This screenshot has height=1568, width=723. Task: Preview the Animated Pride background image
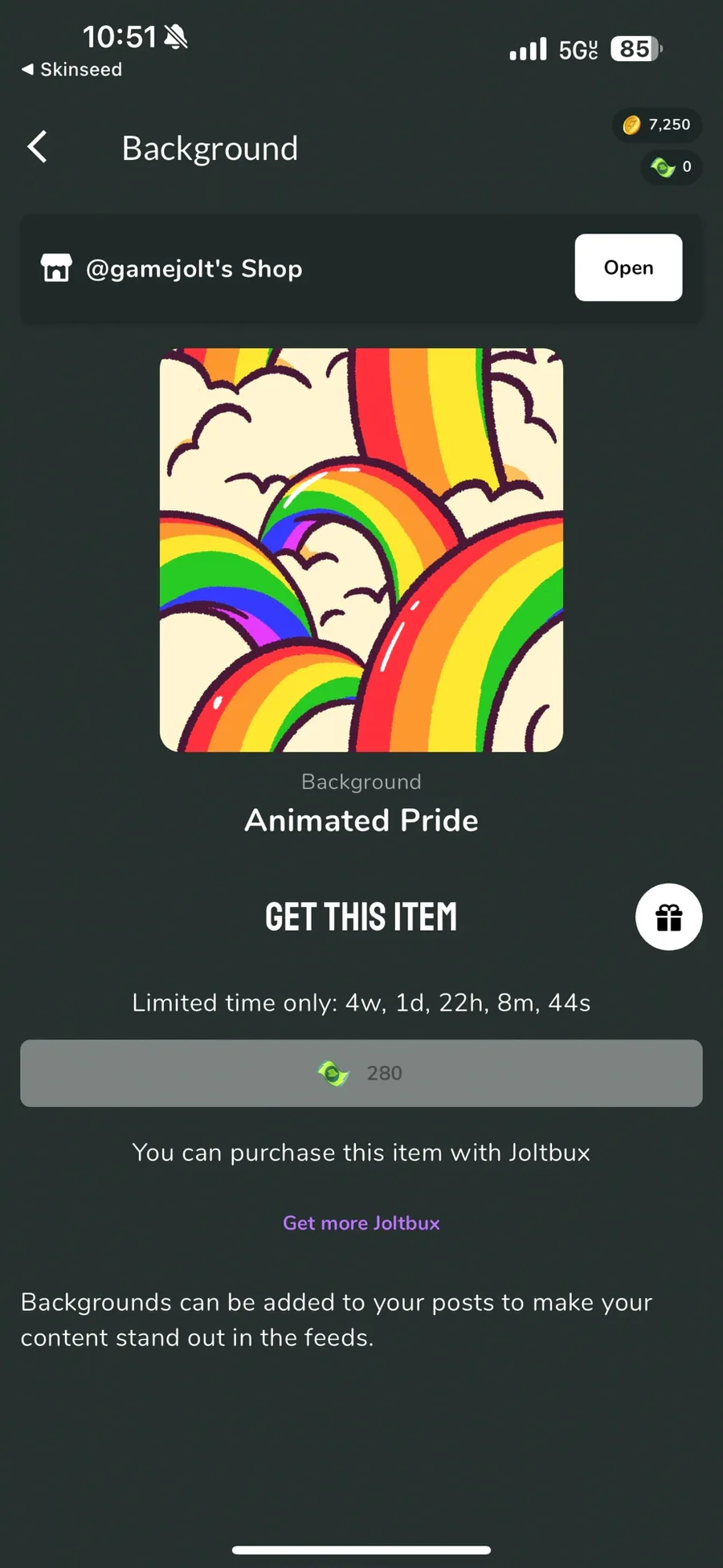tap(361, 550)
